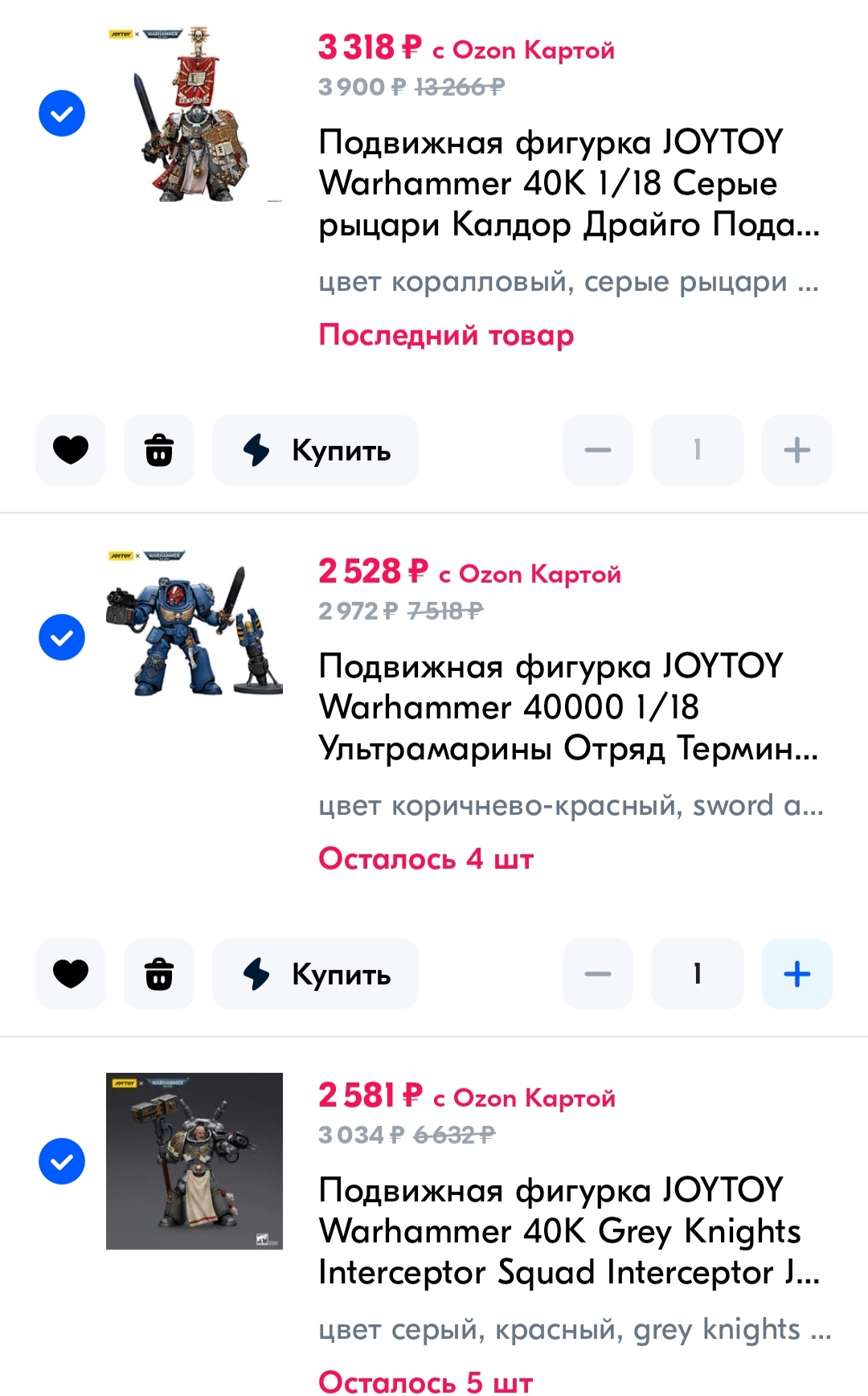Image resolution: width=868 pixels, height=1396 pixels.
Task: Tap Купить for the Ультрамарины figure
Action: [315, 974]
